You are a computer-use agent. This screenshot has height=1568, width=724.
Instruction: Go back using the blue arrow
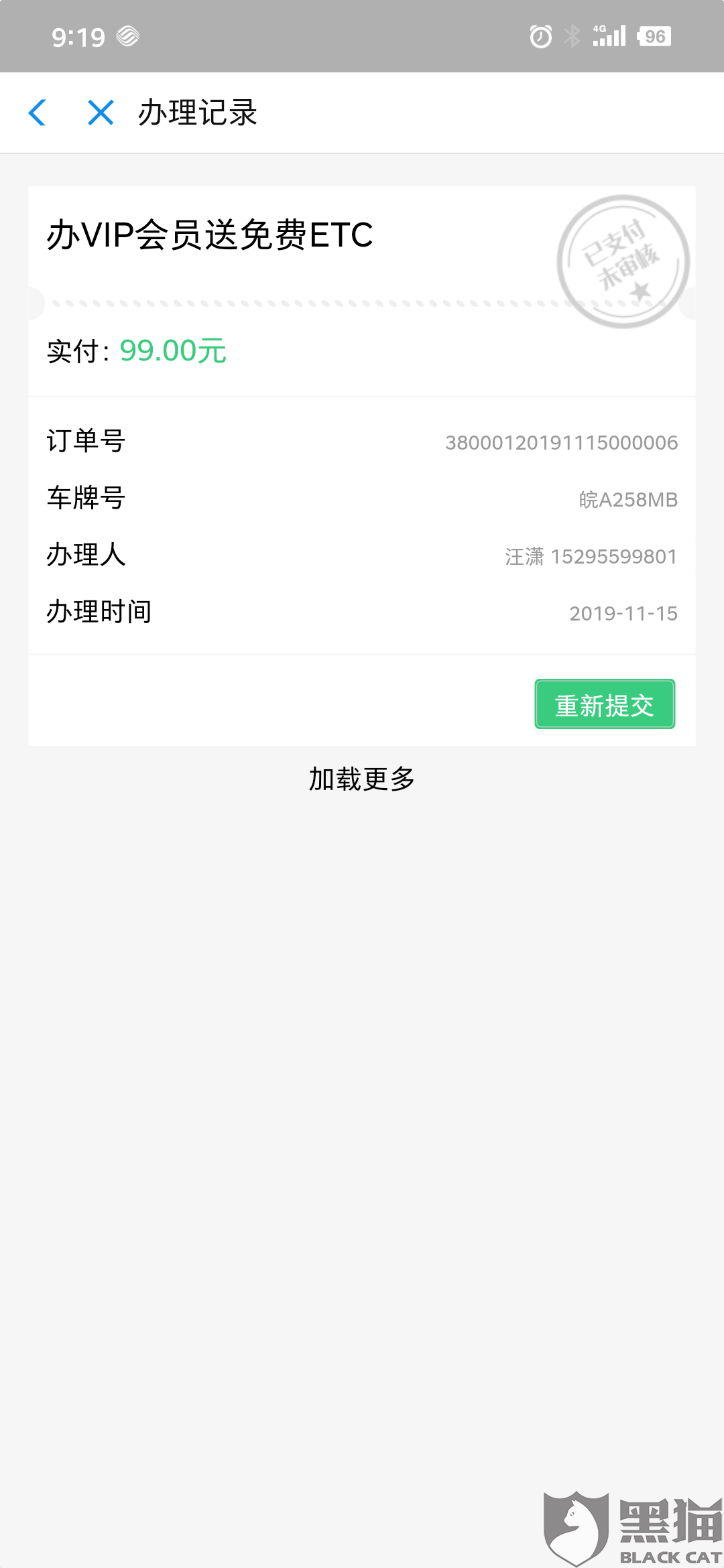38,113
